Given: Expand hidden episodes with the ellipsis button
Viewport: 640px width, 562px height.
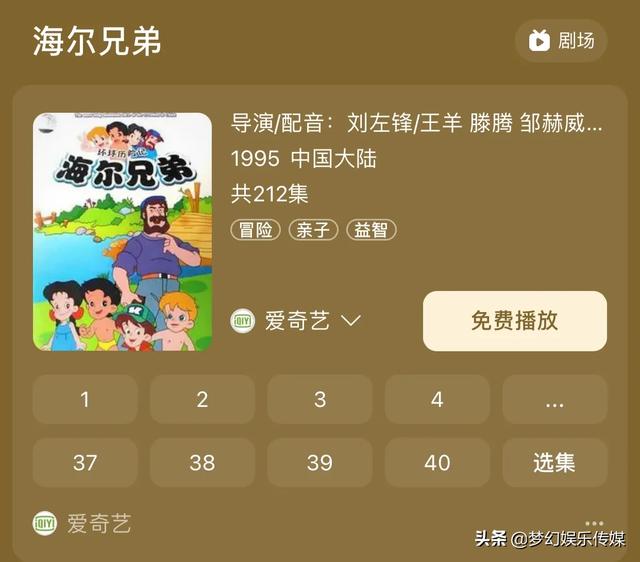Looking at the screenshot, I should click(x=554, y=400).
